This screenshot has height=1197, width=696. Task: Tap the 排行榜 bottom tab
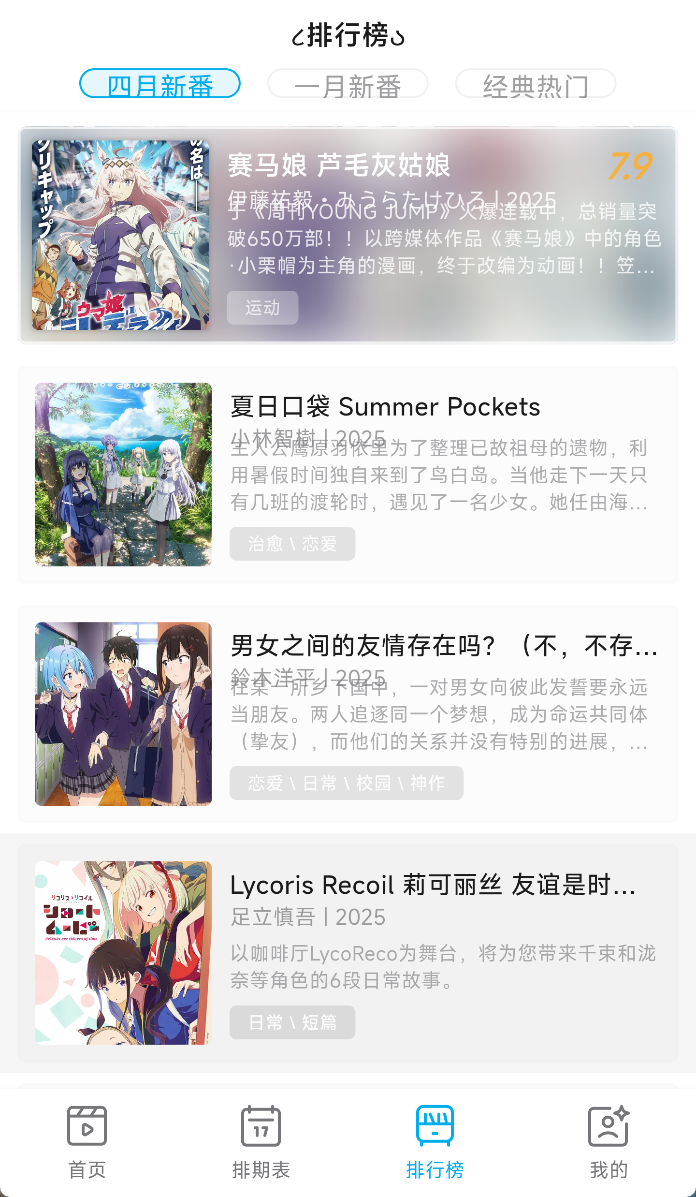point(435,1142)
